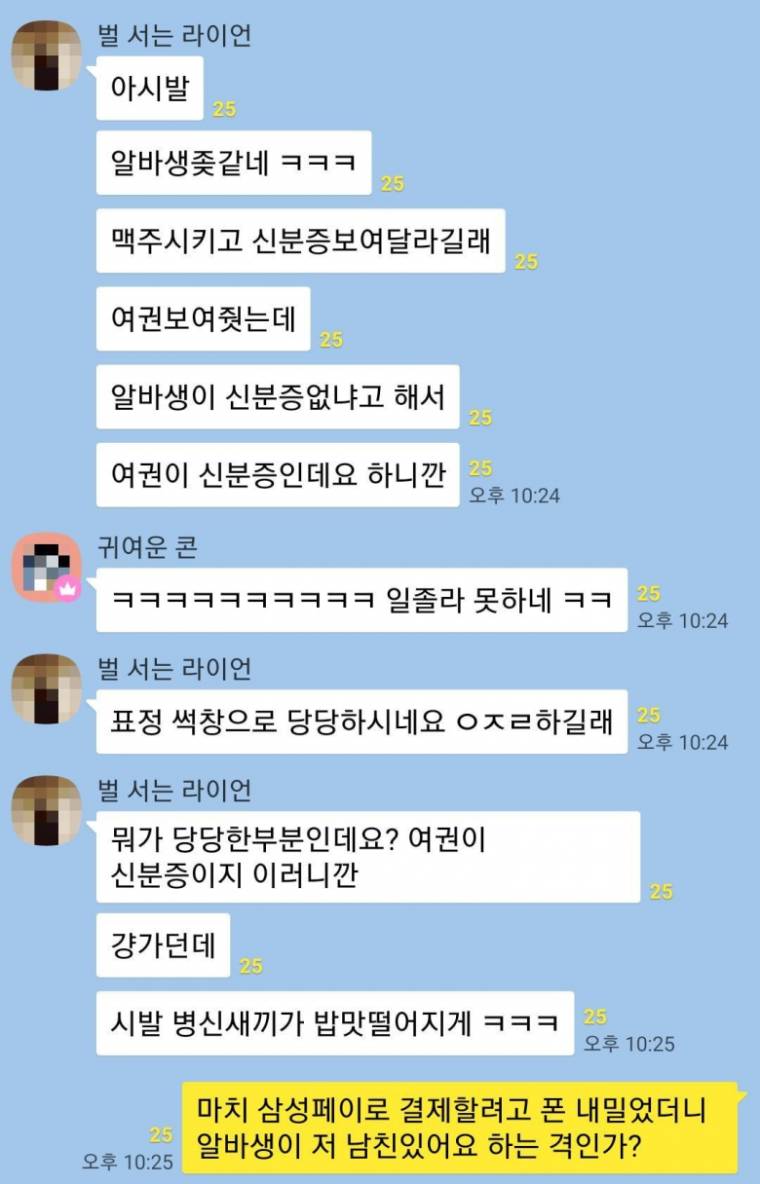Tap 벌 서는 라이언's avatar beside 표정 썩창으로 message
The image size is (760, 1184).
(x=46, y=689)
